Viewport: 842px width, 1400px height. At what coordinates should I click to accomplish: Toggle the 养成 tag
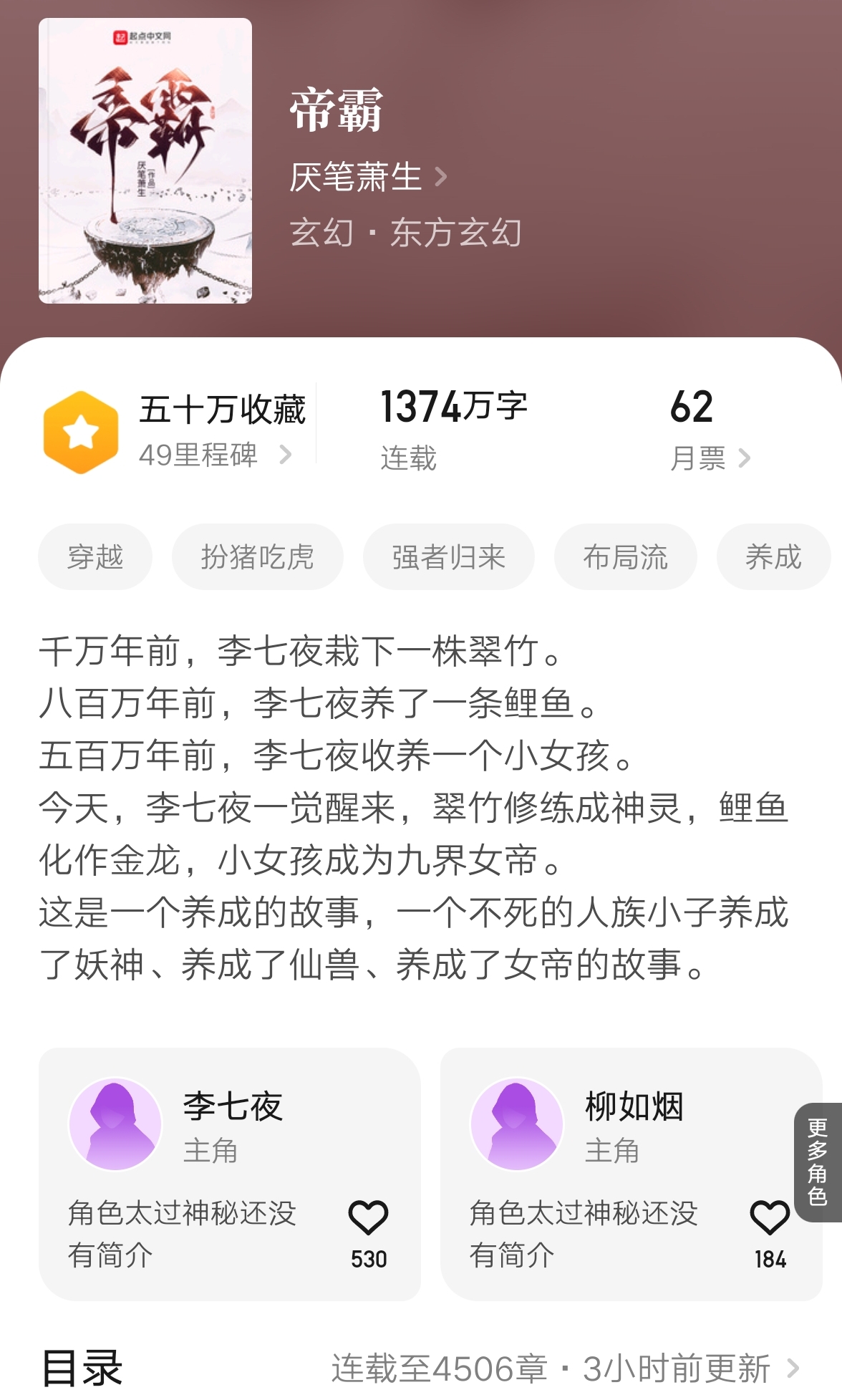pyautogui.click(x=774, y=557)
